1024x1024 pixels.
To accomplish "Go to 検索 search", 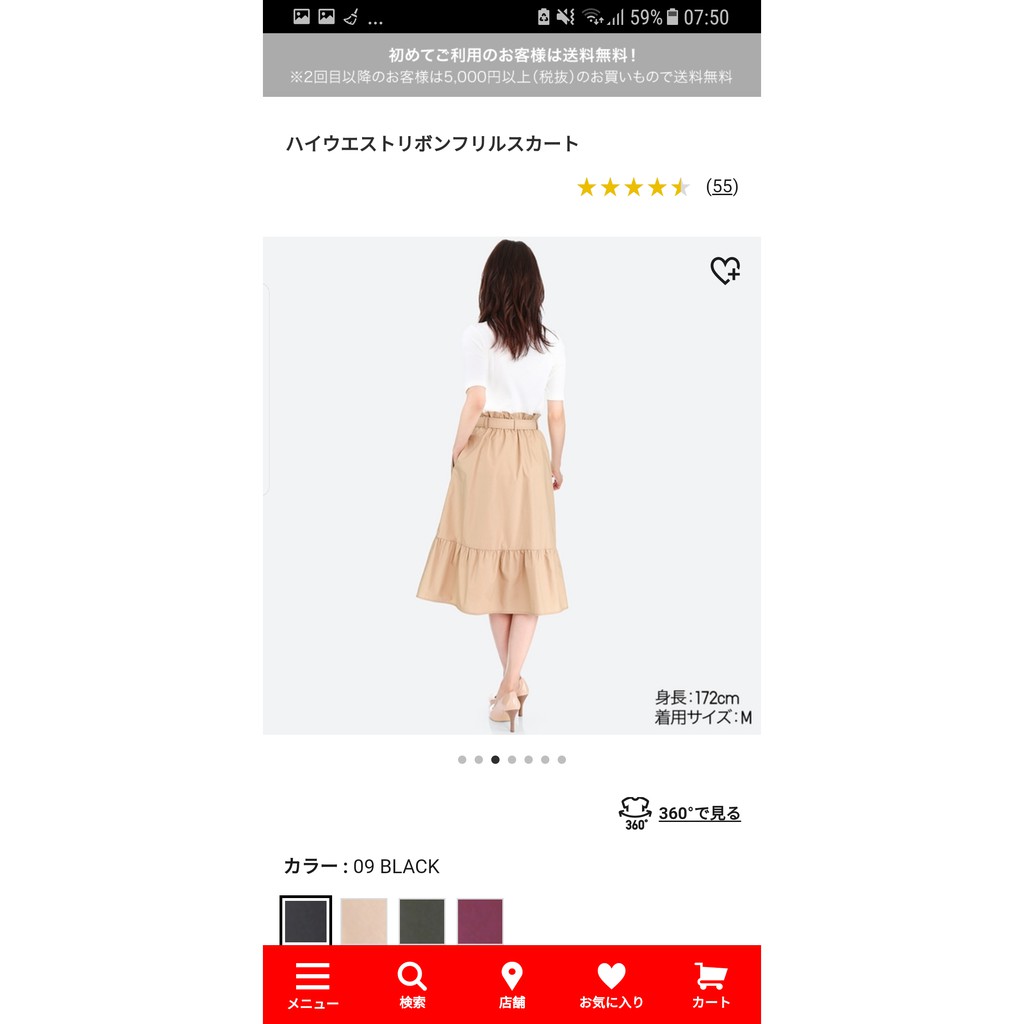I will (412, 985).
